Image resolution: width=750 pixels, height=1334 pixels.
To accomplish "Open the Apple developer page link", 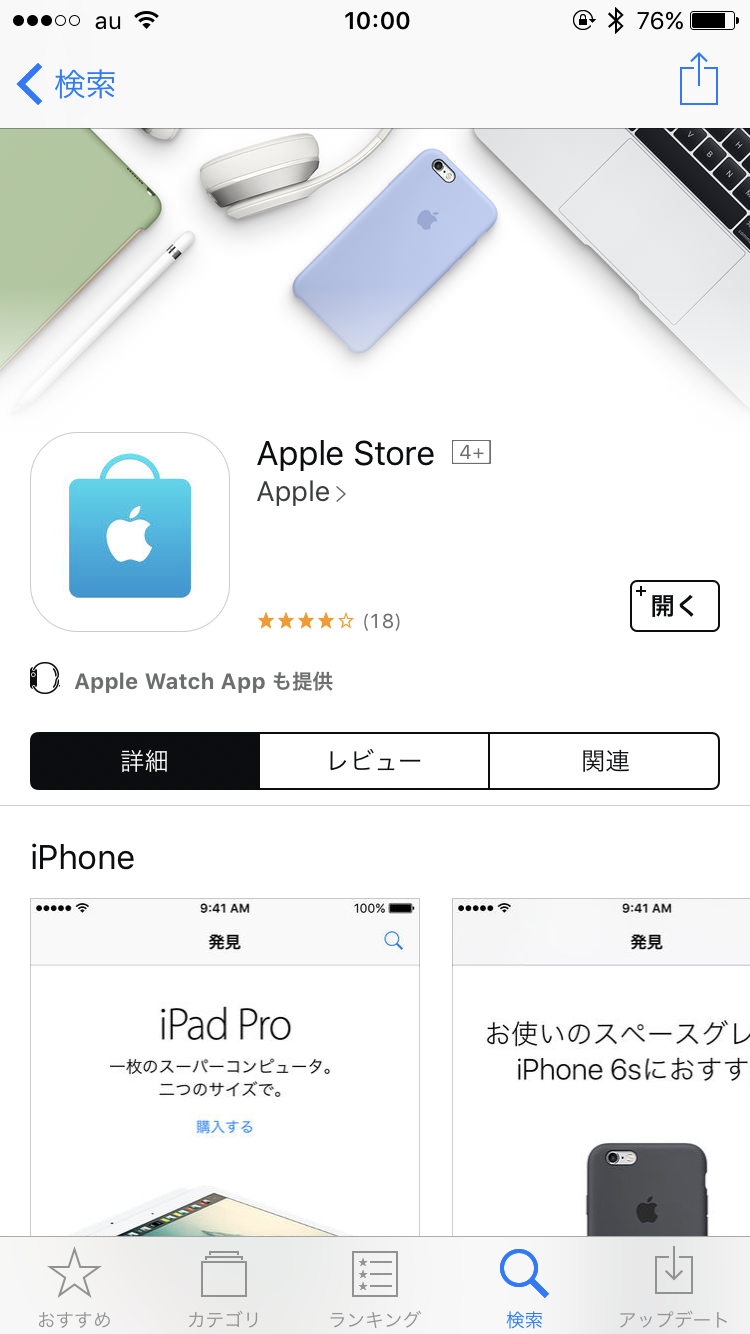I will click(301, 492).
